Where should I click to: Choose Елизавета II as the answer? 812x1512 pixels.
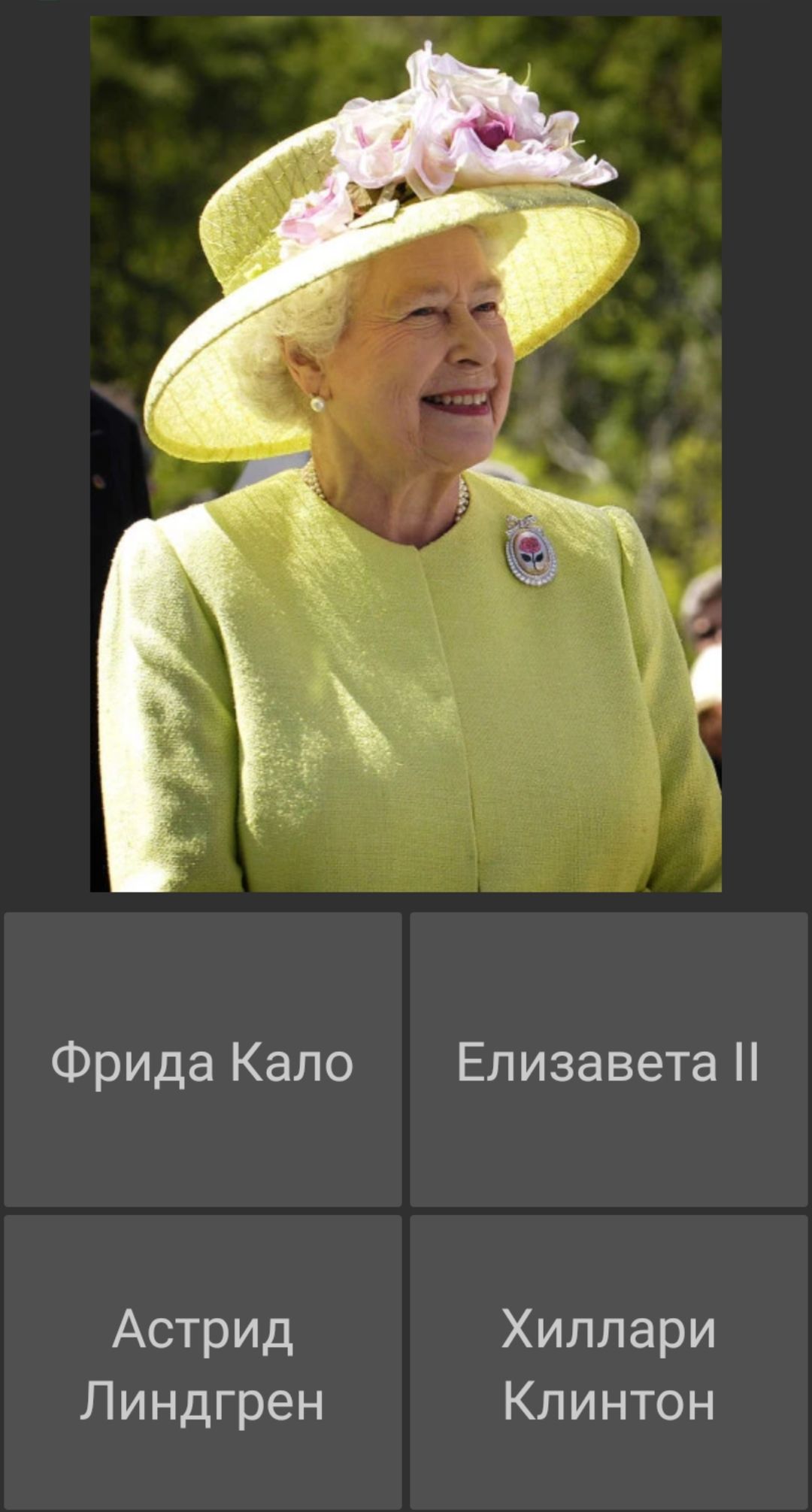pyautogui.click(x=608, y=1060)
